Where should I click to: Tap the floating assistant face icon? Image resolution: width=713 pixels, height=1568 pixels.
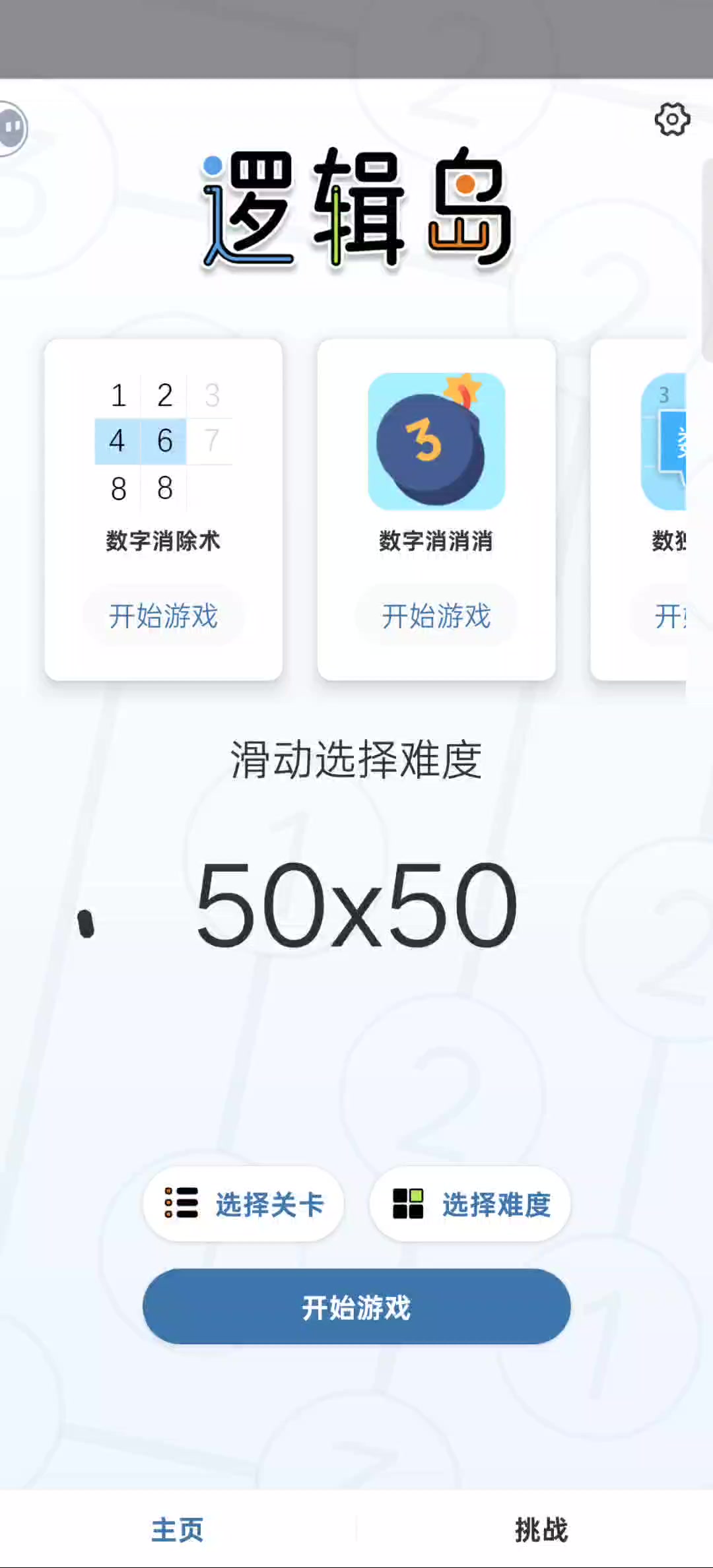pos(12,128)
